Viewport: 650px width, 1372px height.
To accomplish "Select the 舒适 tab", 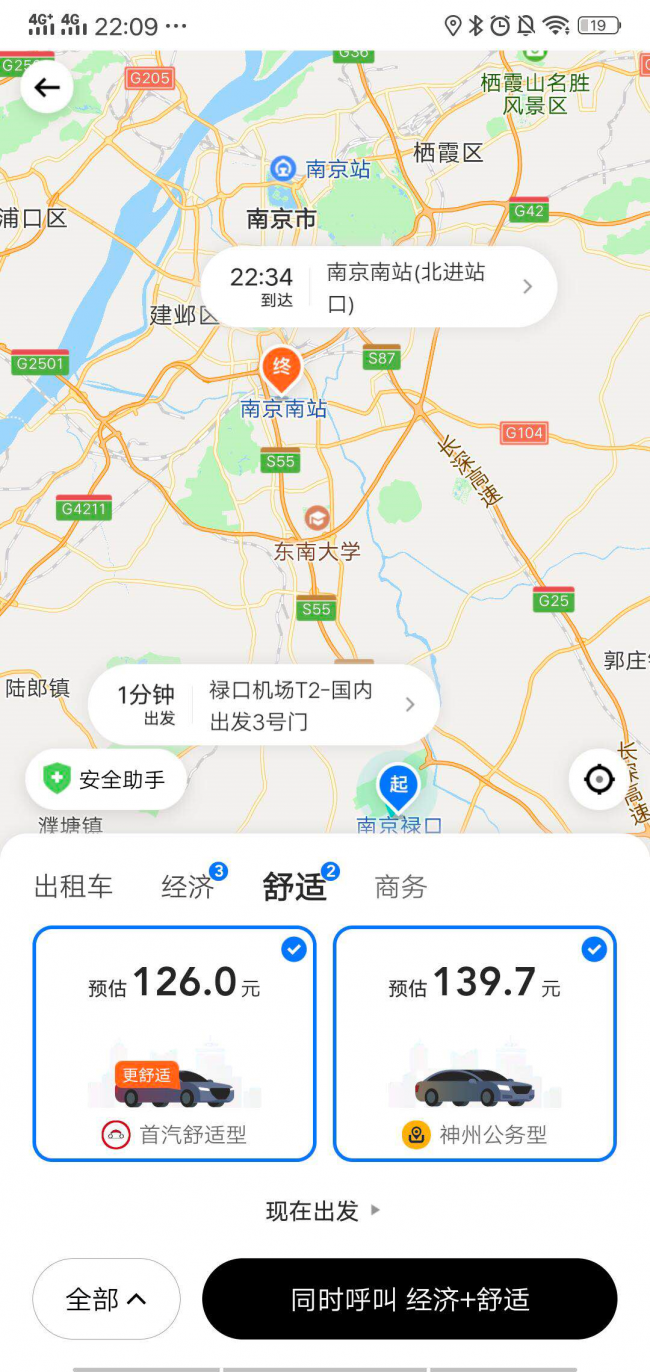I will click(x=295, y=886).
